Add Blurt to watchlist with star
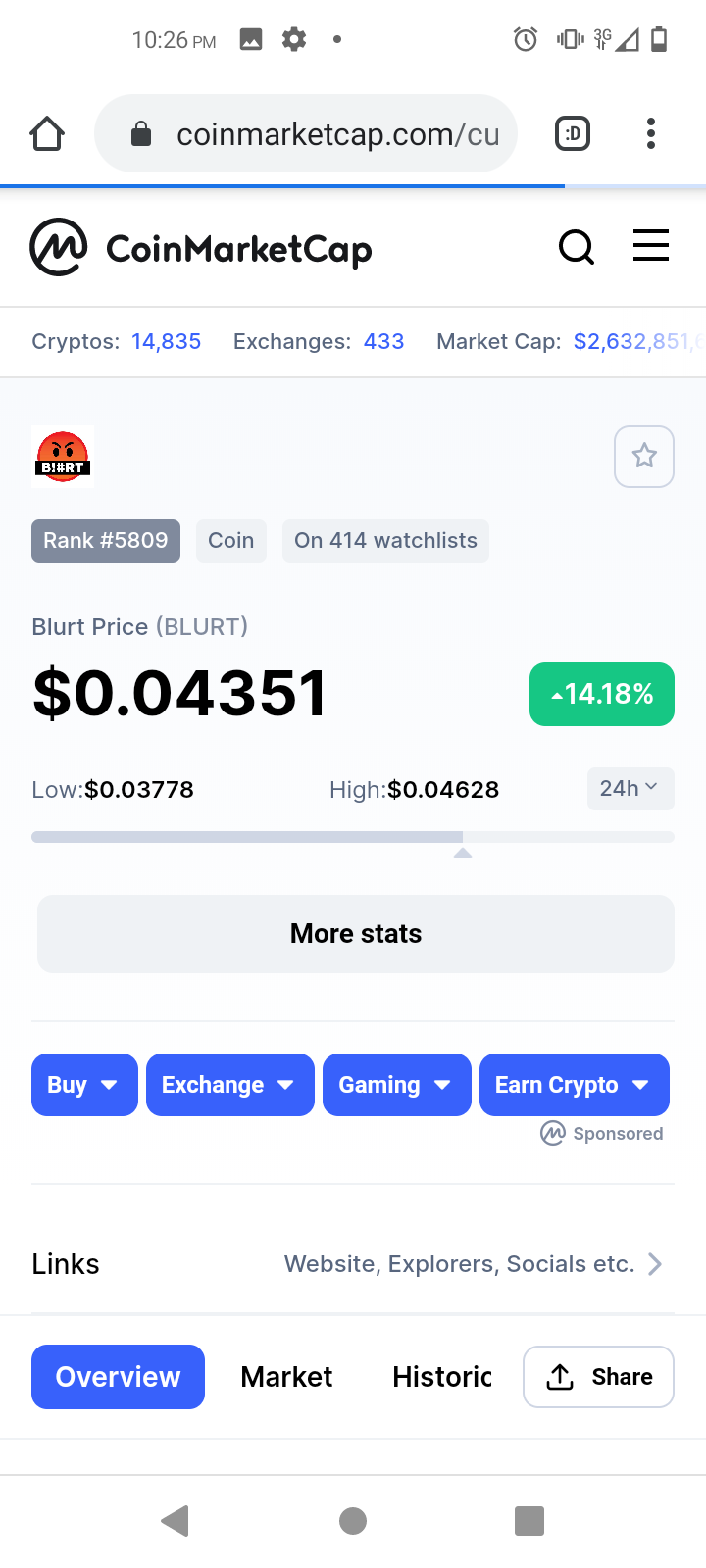 tap(644, 456)
